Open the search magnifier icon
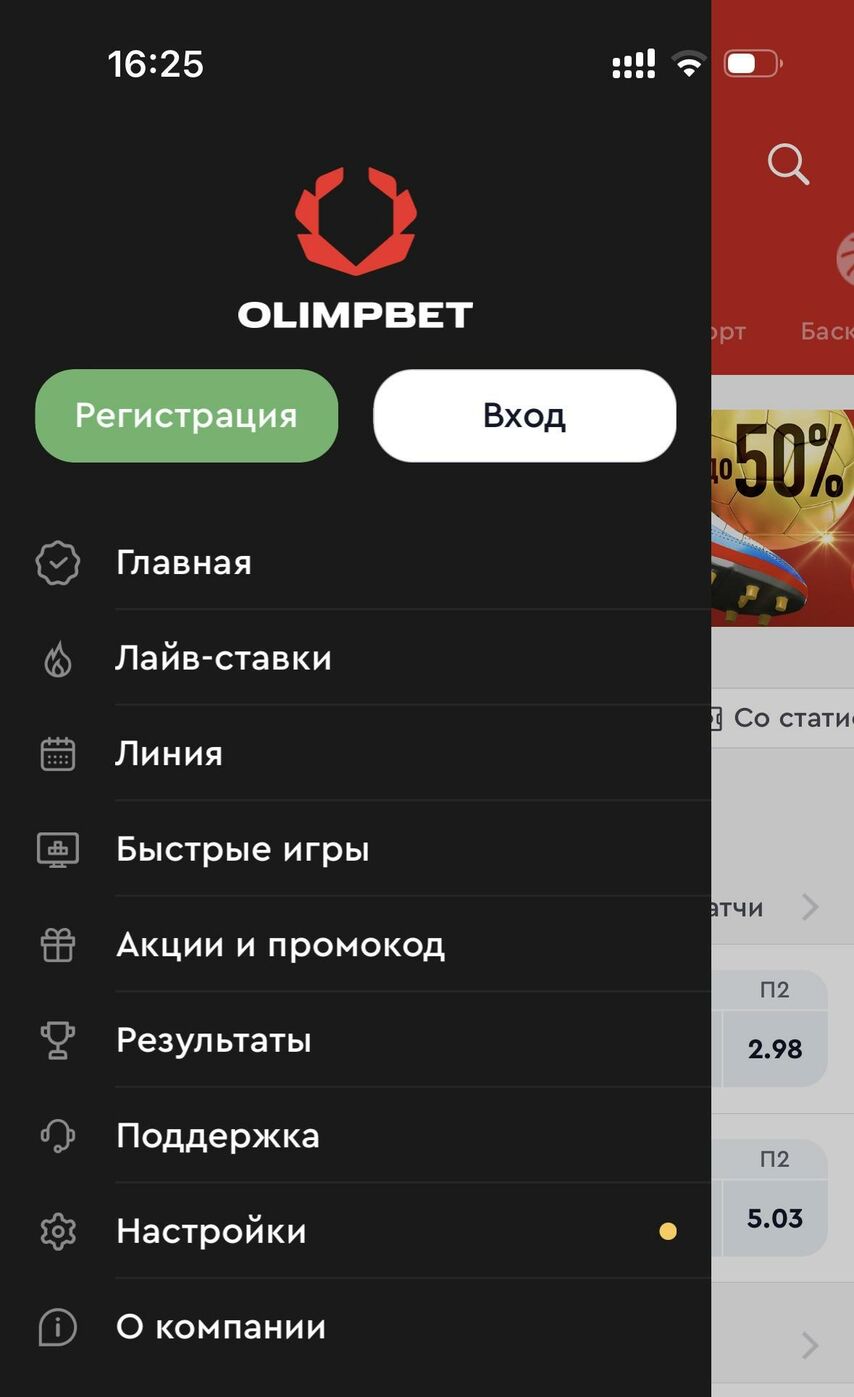The image size is (854, 1397). coord(788,164)
